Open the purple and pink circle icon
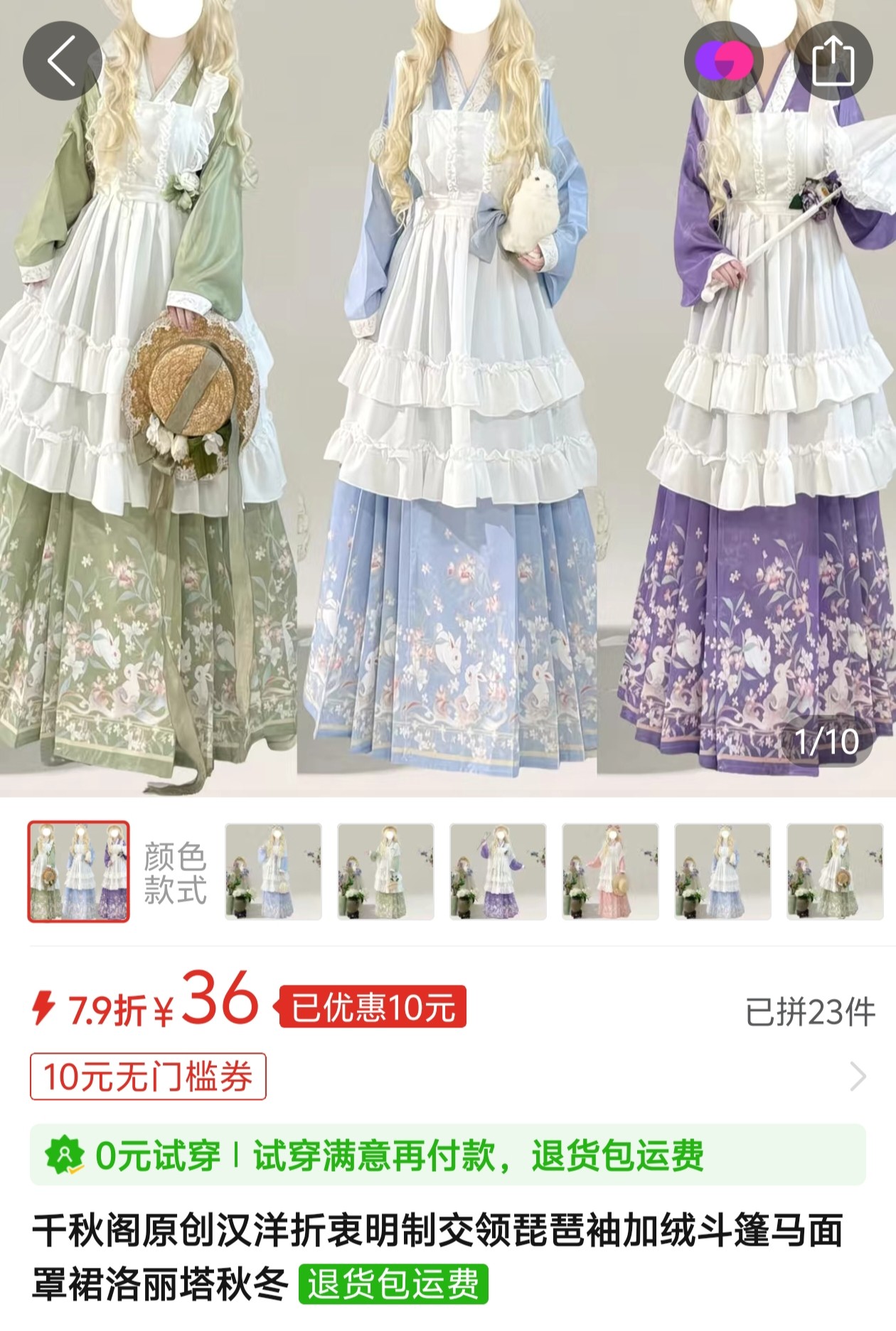The image size is (896, 1331). pyautogui.click(x=724, y=61)
